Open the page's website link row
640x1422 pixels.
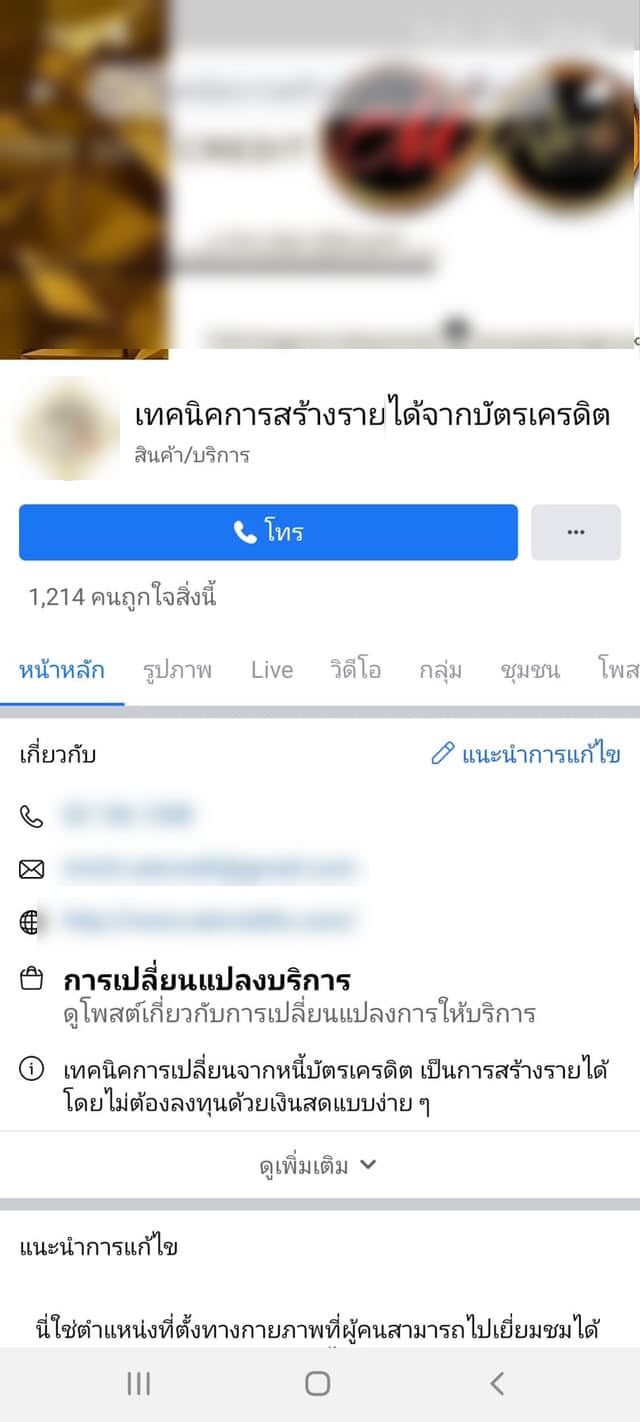coord(208,920)
